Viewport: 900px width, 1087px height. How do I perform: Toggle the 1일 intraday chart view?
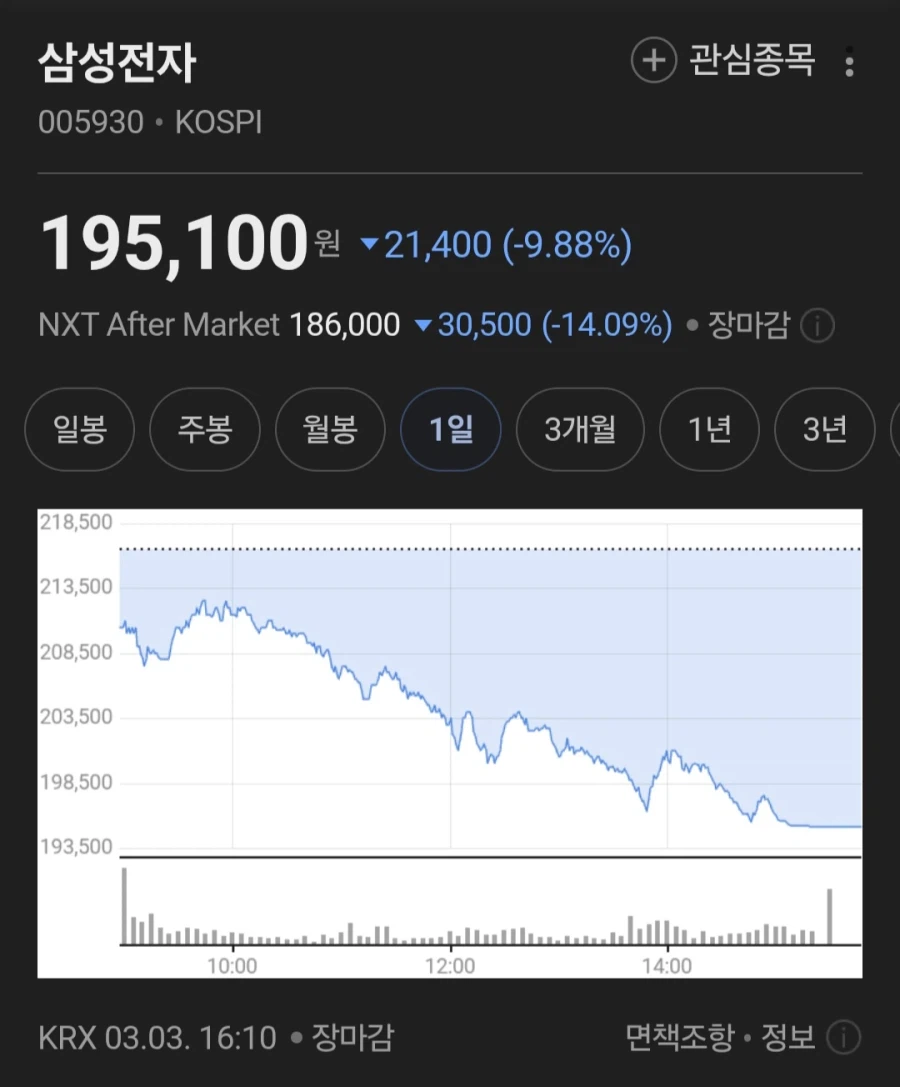(451, 430)
